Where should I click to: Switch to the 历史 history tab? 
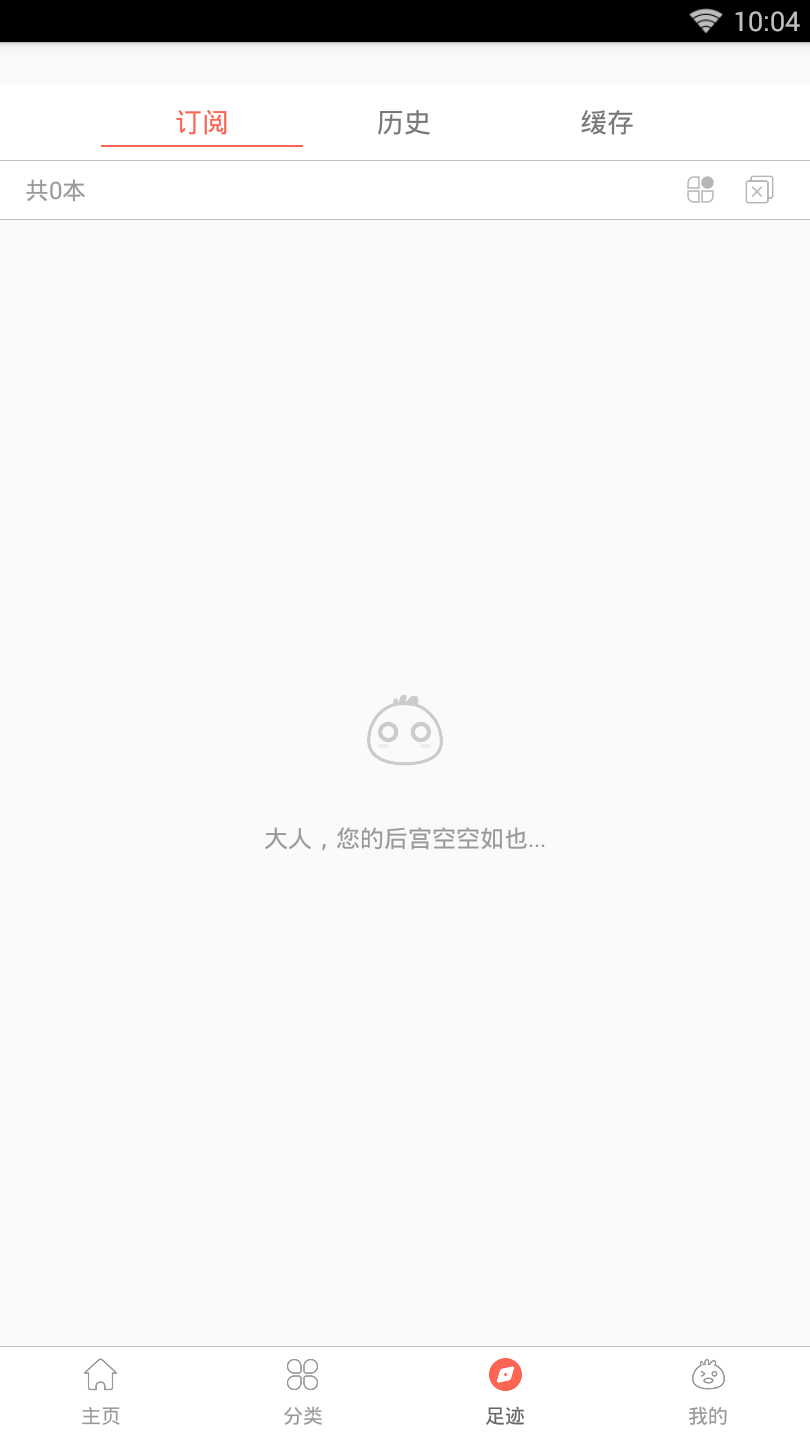tap(404, 122)
